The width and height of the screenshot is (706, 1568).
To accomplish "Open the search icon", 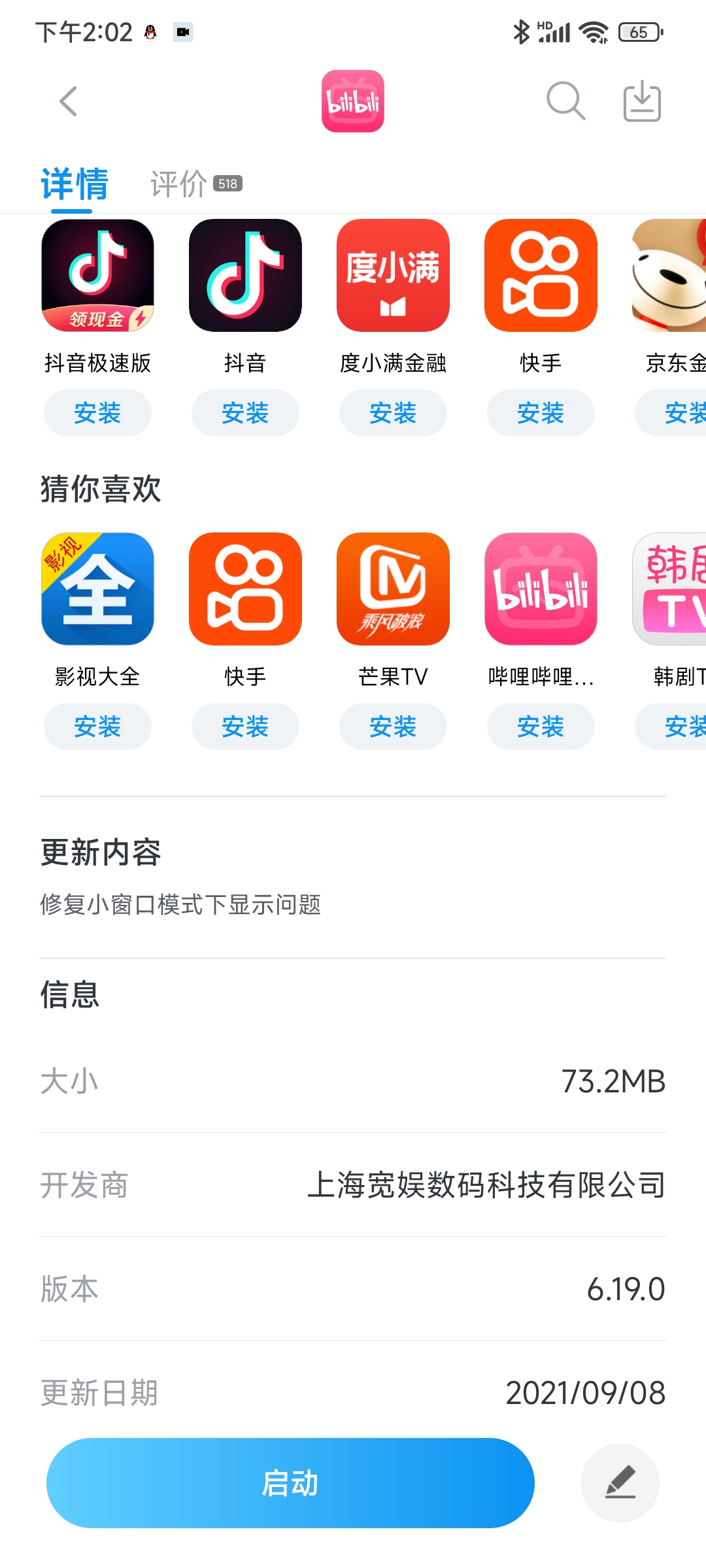I will coord(565,101).
